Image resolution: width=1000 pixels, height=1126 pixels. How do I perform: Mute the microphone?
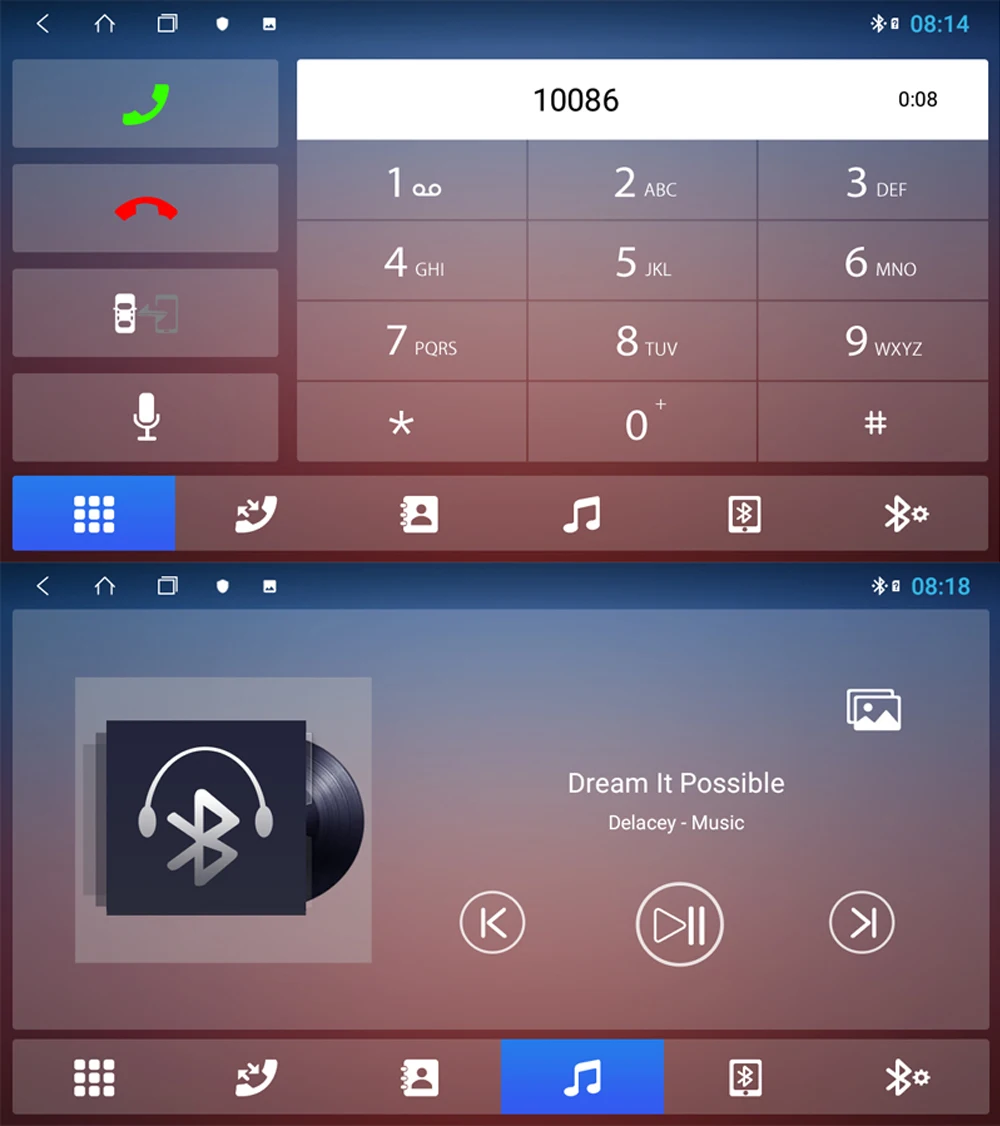tap(145, 417)
